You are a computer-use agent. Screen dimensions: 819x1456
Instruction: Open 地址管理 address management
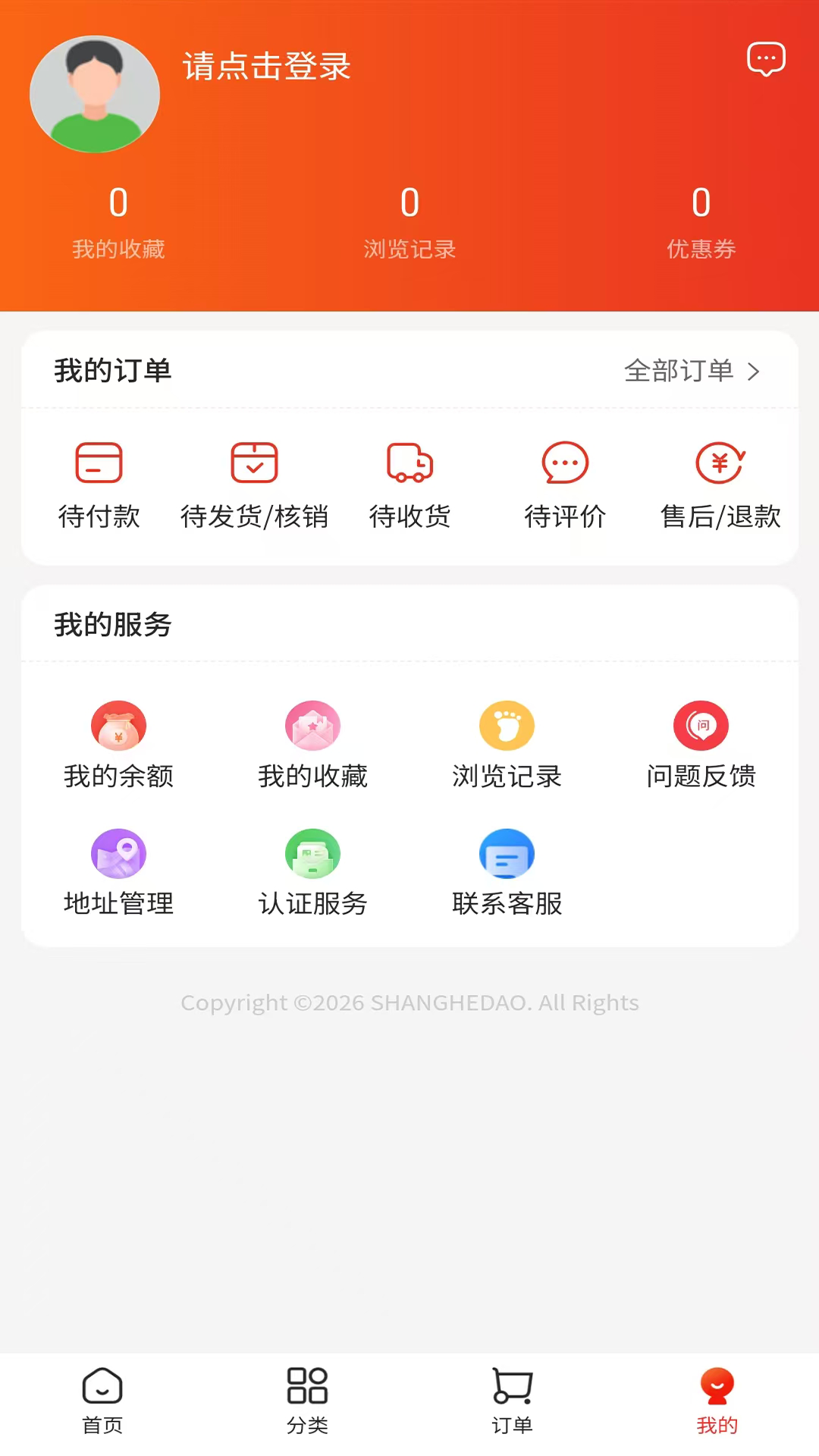[x=118, y=872]
